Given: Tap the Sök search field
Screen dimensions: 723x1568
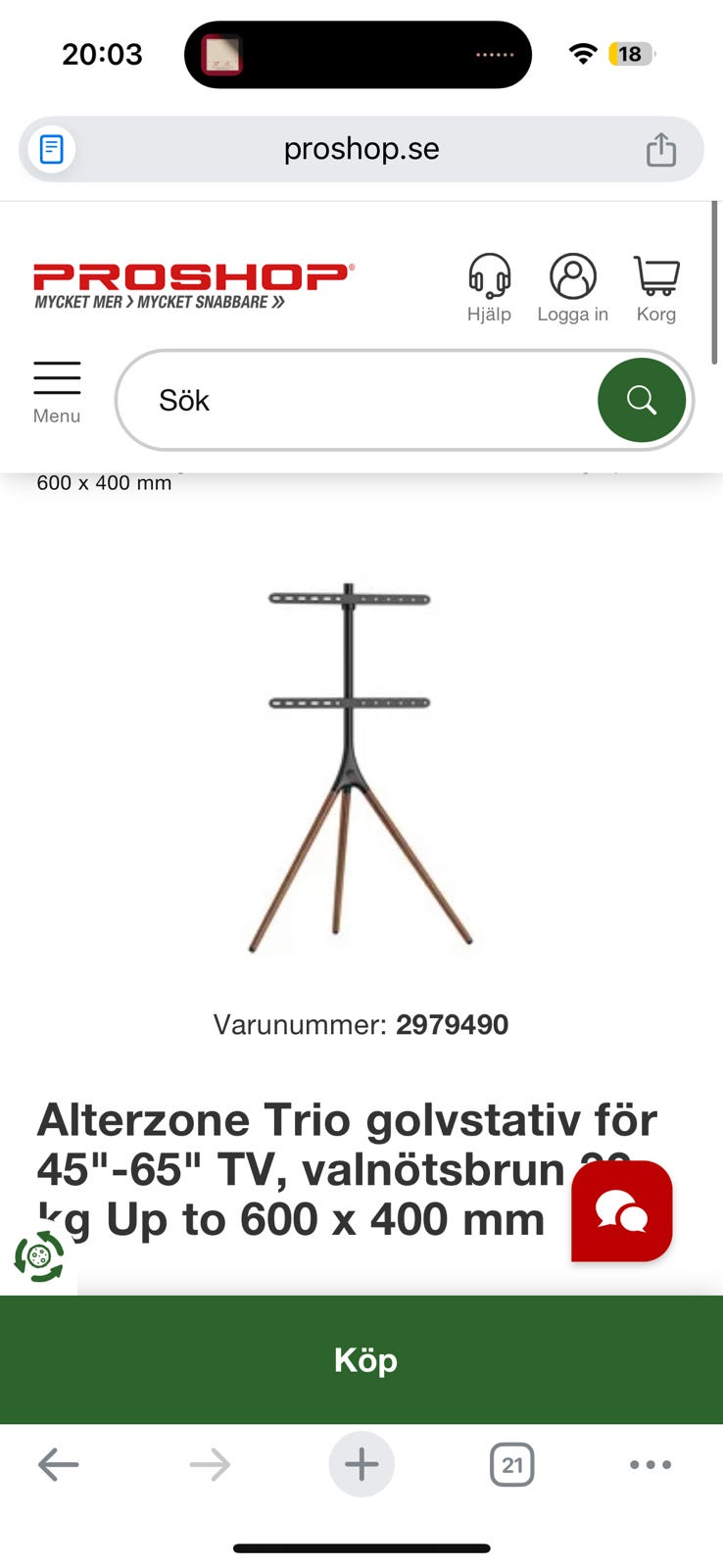Looking at the screenshot, I should 358,400.
